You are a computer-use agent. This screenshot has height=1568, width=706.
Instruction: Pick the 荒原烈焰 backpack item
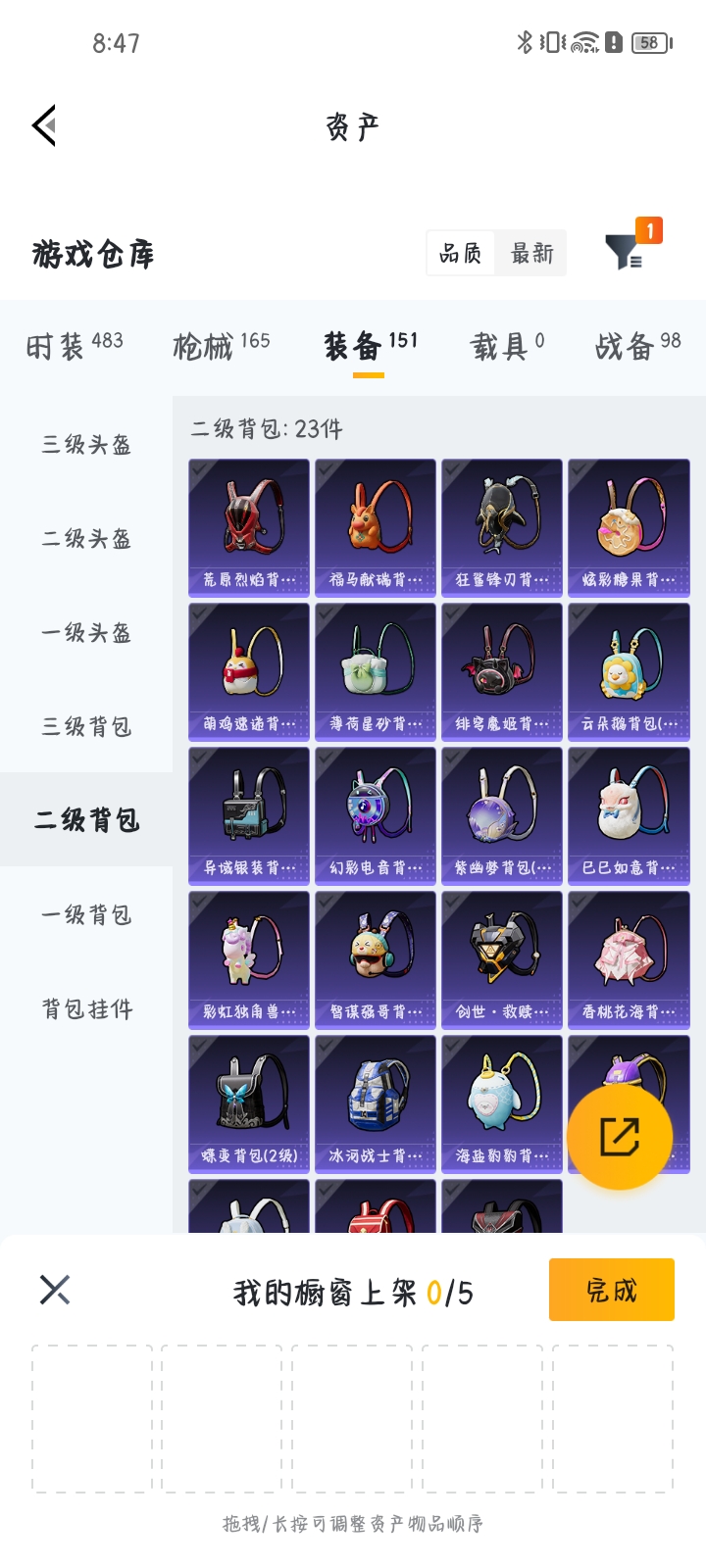click(249, 527)
